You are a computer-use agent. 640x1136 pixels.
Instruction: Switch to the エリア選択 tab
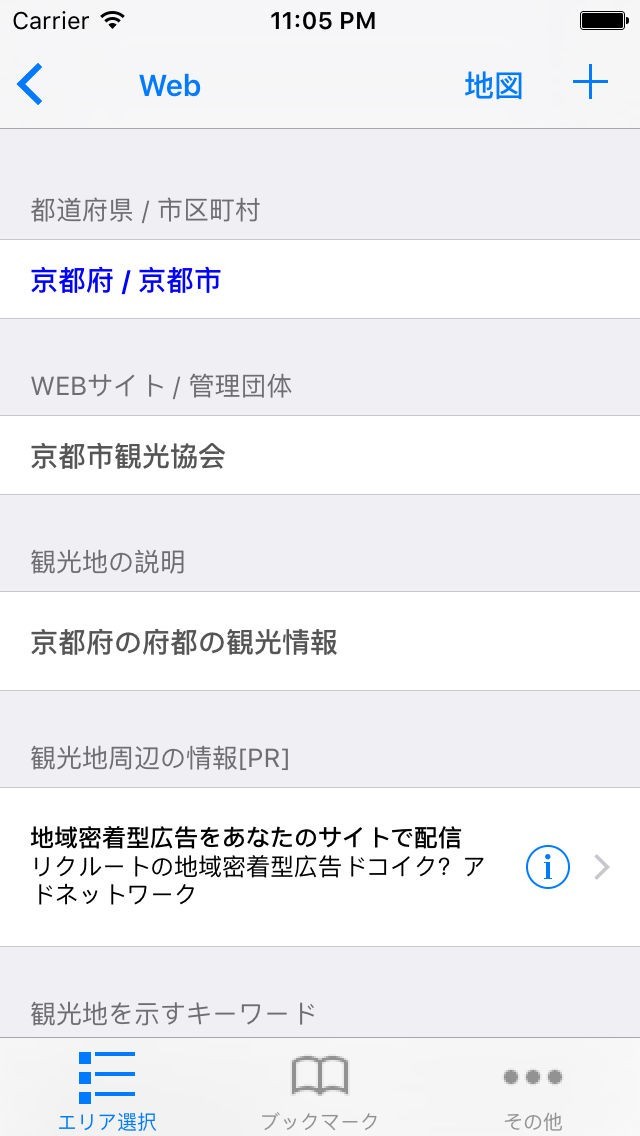pyautogui.click(x=107, y=1090)
